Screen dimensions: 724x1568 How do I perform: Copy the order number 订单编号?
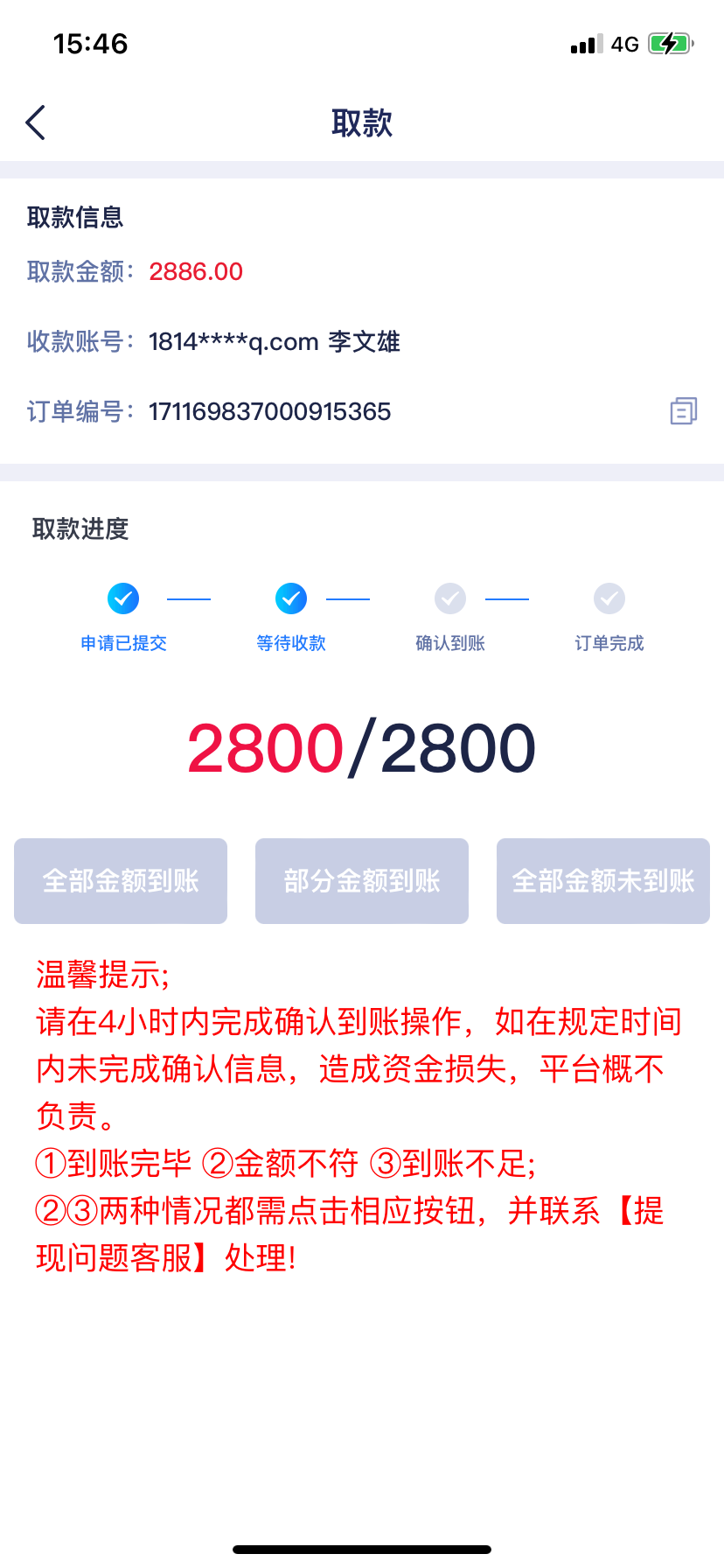click(x=683, y=411)
